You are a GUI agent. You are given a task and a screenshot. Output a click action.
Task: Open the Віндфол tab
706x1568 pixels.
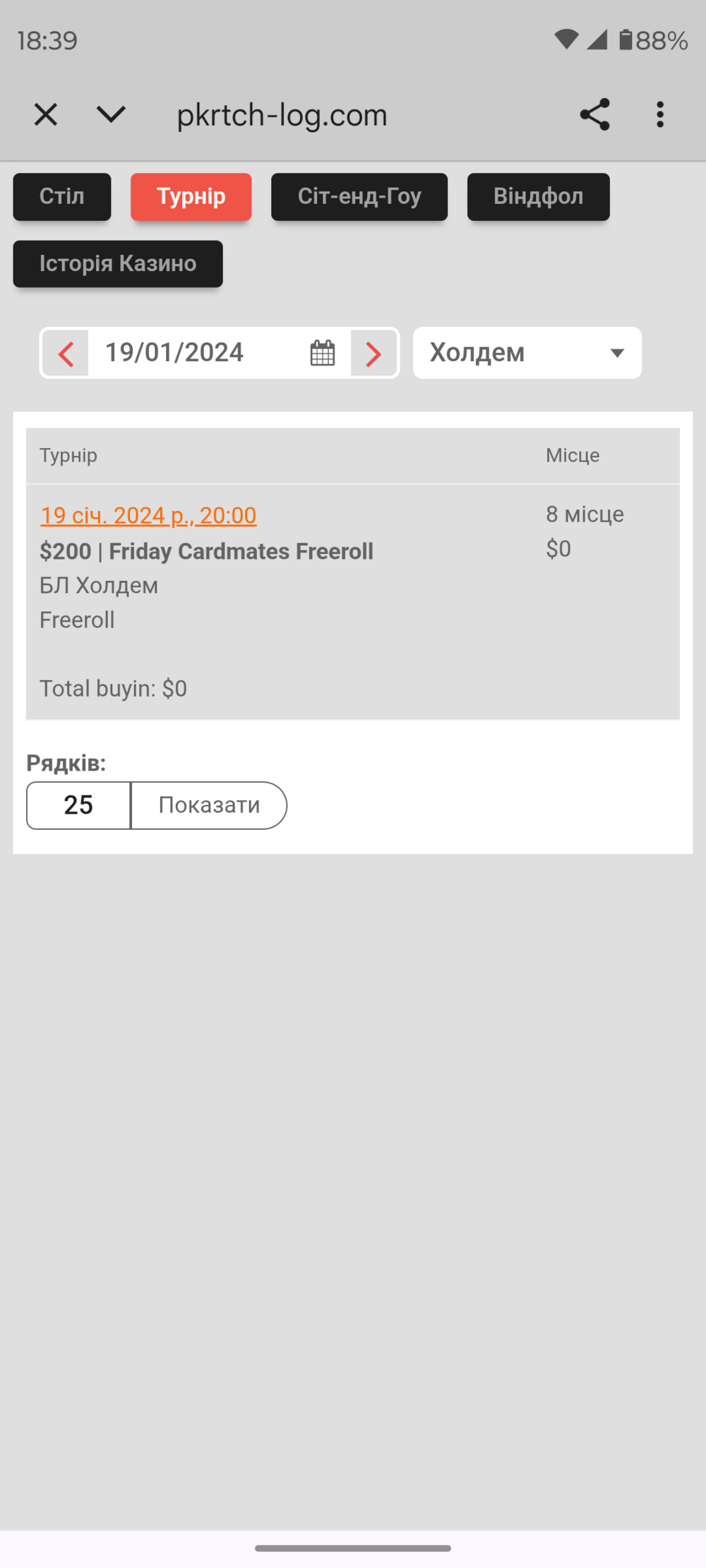[538, 197]
